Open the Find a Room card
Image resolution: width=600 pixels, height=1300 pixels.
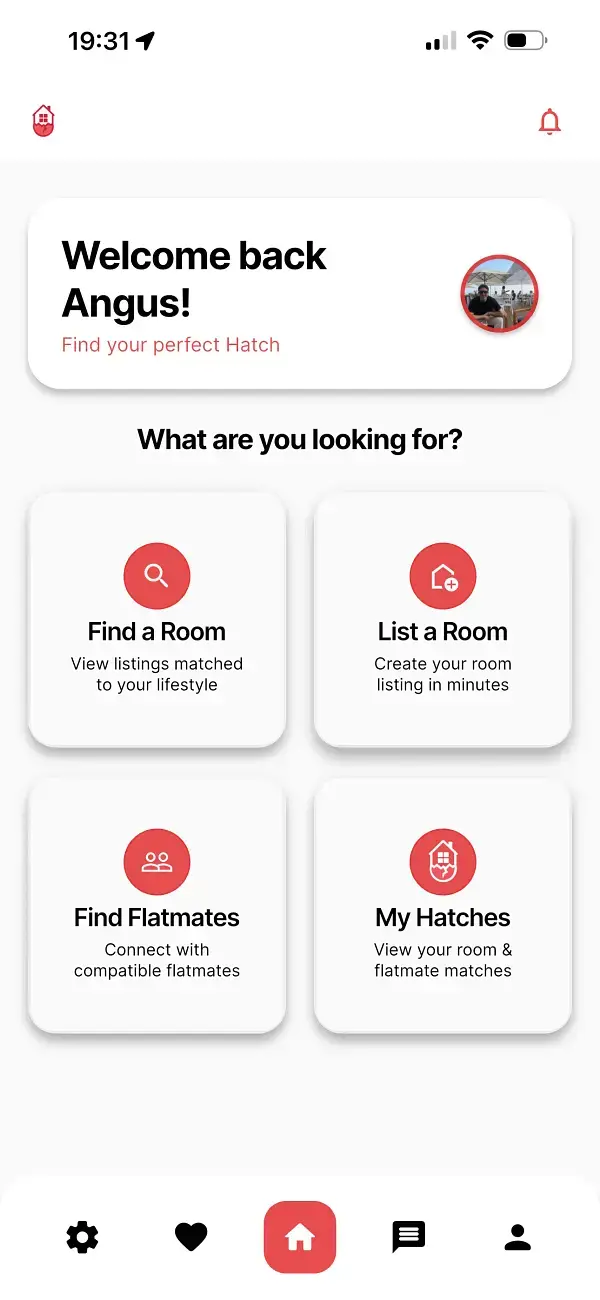point(157,620)
